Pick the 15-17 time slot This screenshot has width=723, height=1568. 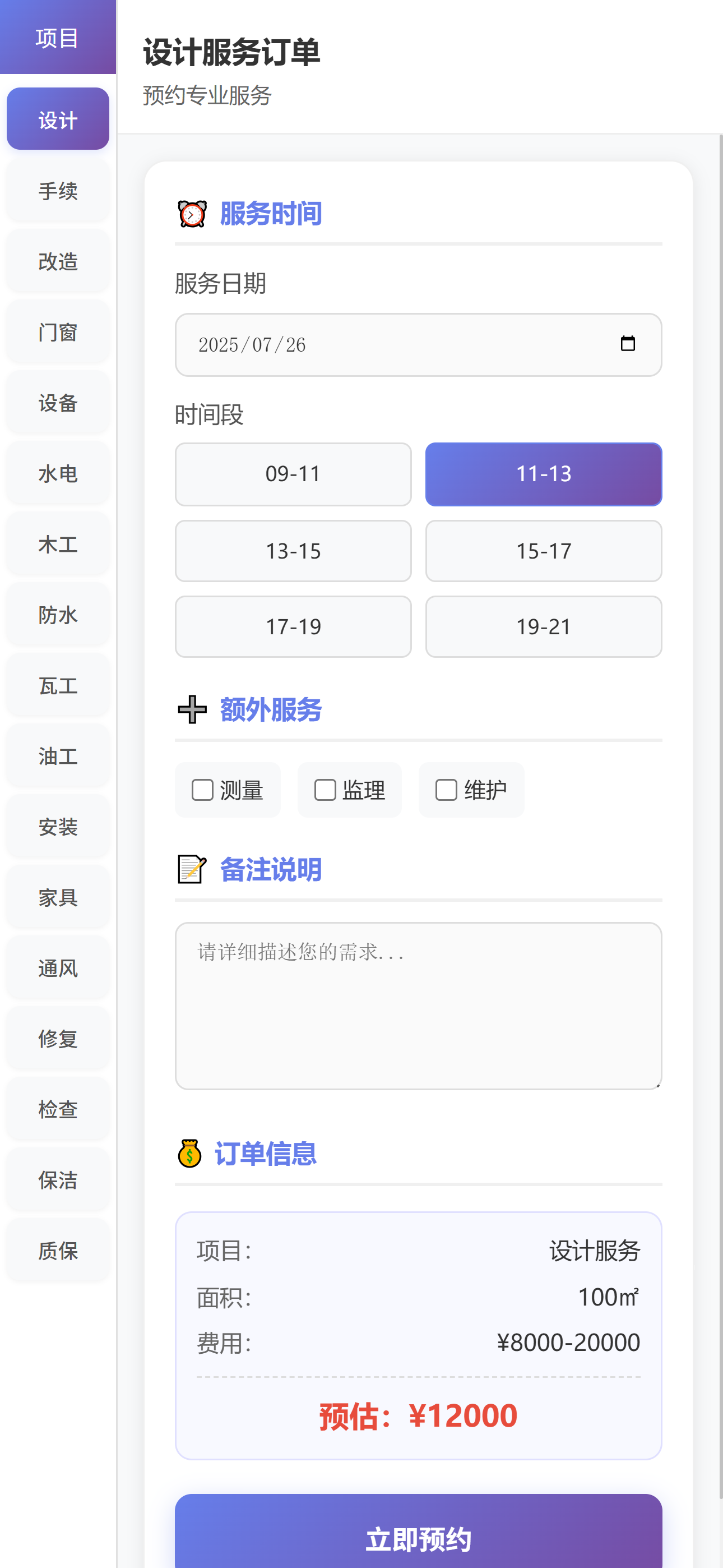point(543,551)
